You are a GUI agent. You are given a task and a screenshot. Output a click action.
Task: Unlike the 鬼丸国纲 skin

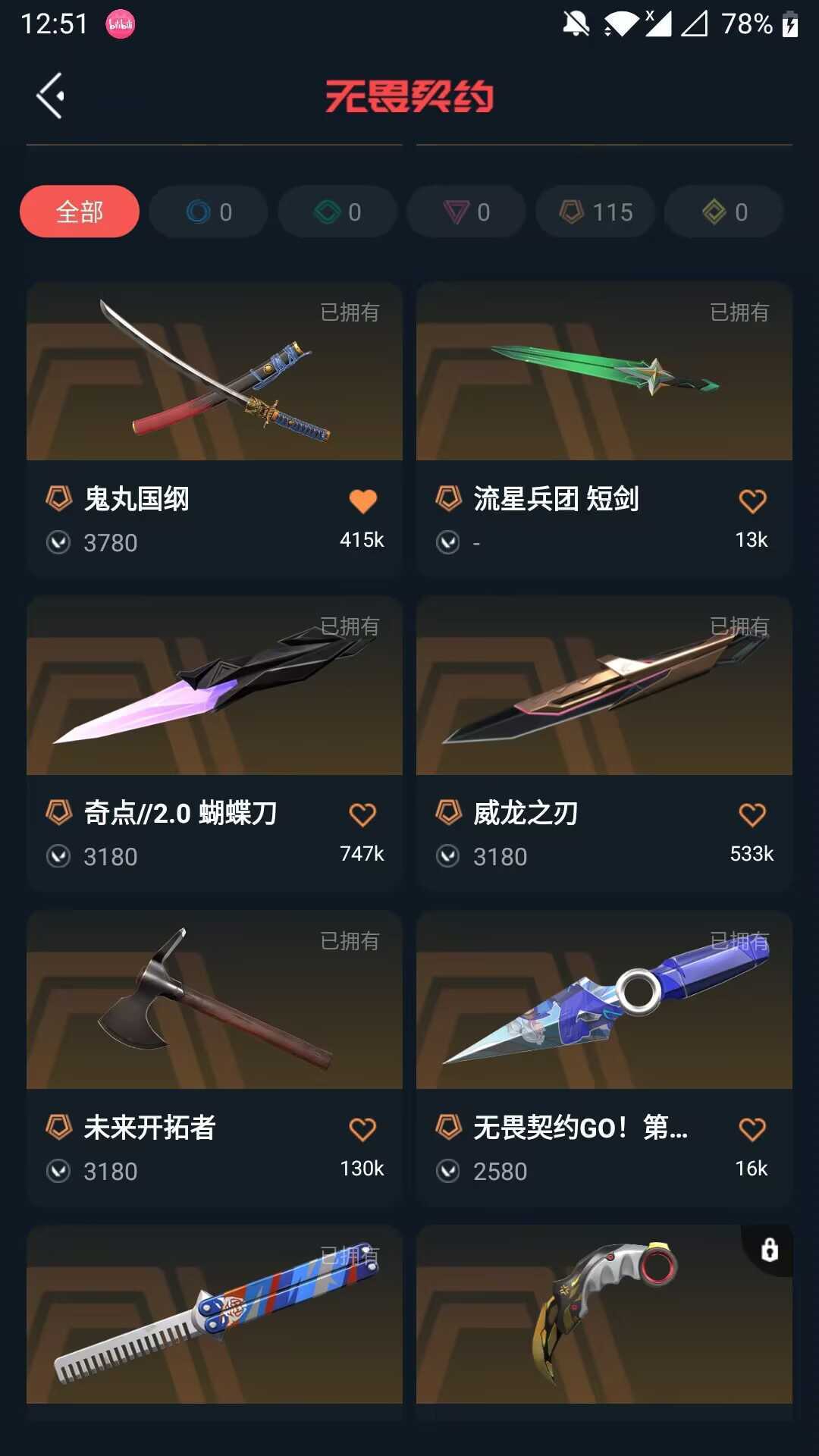click(362, 501)
